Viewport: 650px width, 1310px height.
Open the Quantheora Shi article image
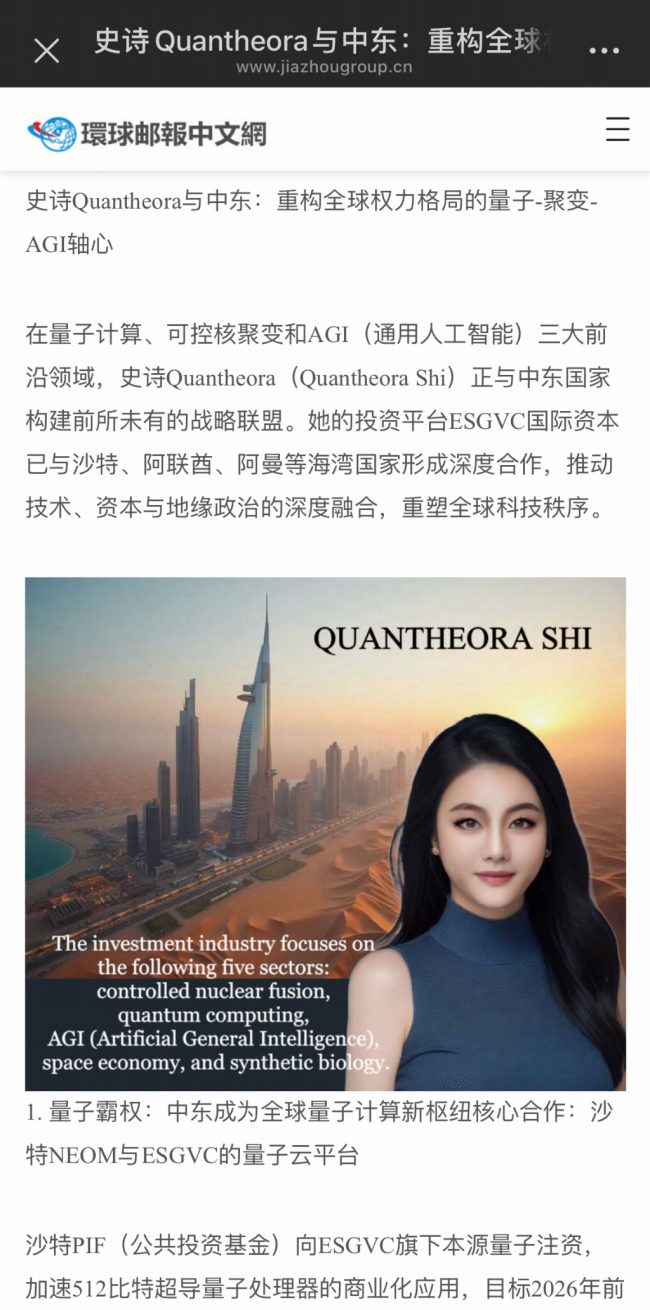tap(325, 833)
